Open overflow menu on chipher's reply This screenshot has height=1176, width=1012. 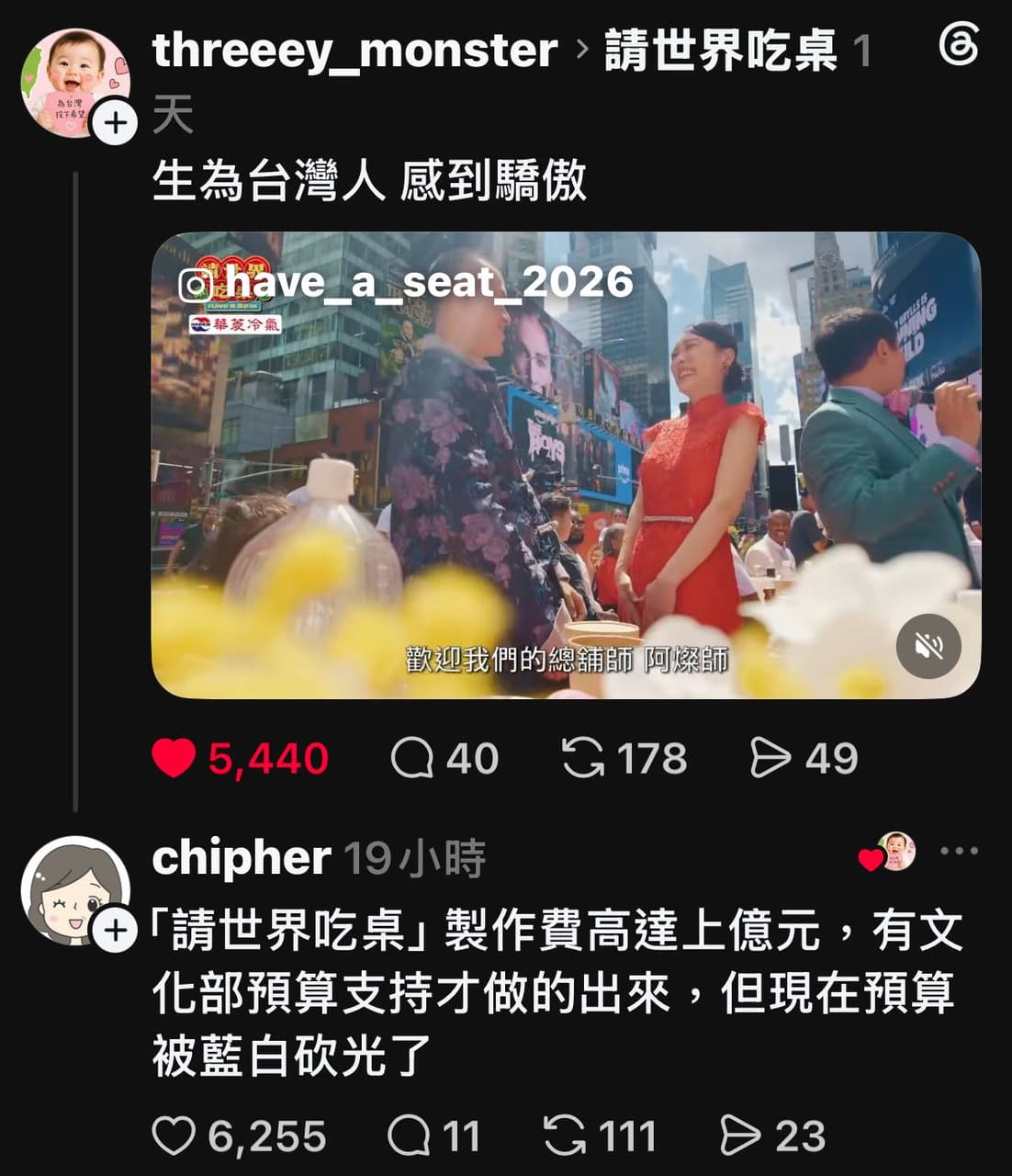click(x=960, y=851)
